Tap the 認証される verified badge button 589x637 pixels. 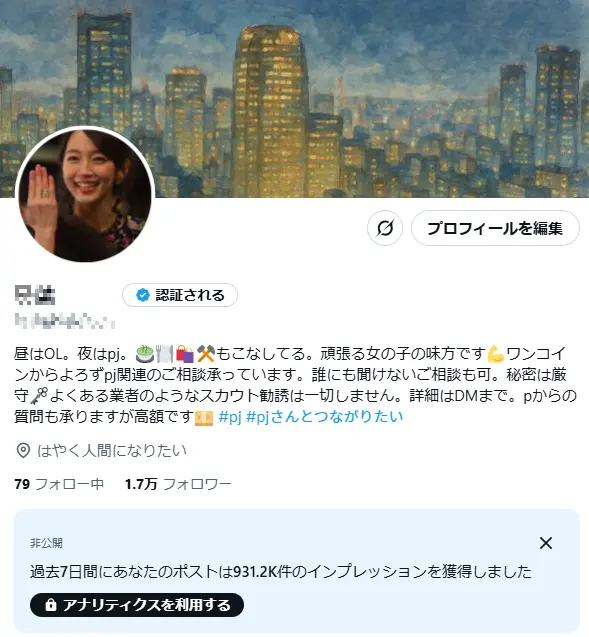click(x=180, y=295)
